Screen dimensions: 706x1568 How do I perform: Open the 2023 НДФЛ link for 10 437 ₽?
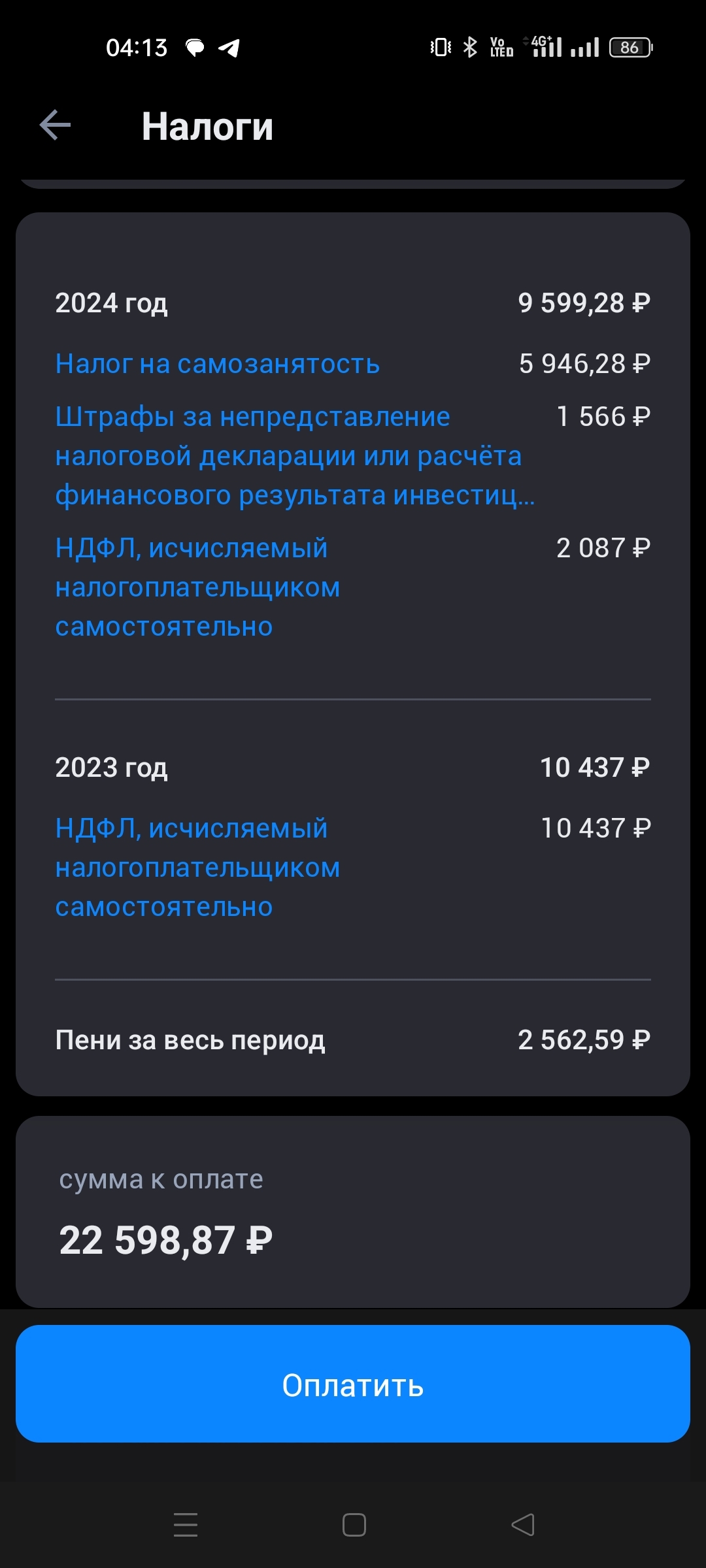click(197, 868)
